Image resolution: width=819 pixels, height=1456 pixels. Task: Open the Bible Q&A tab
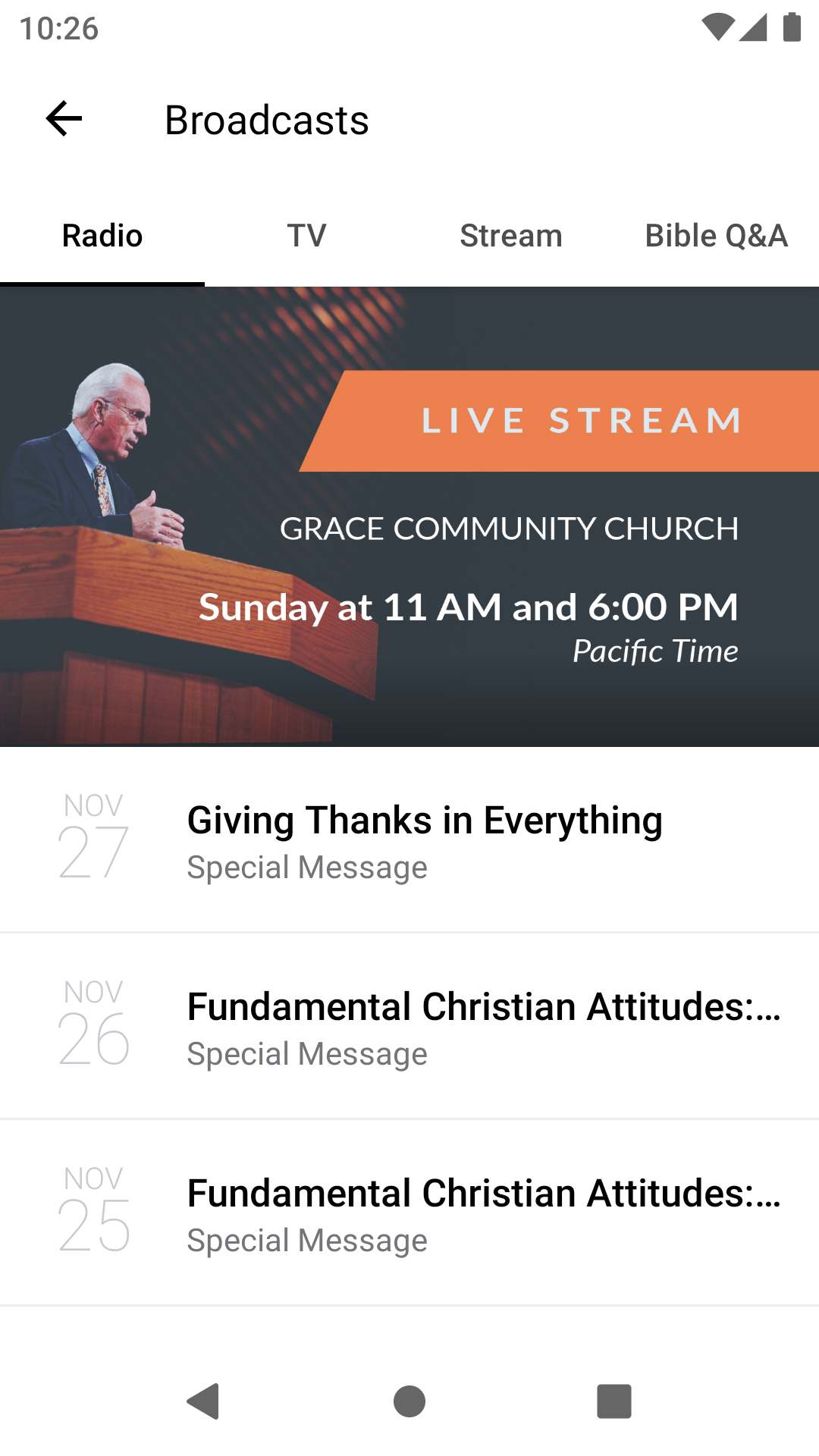[716, 236]
